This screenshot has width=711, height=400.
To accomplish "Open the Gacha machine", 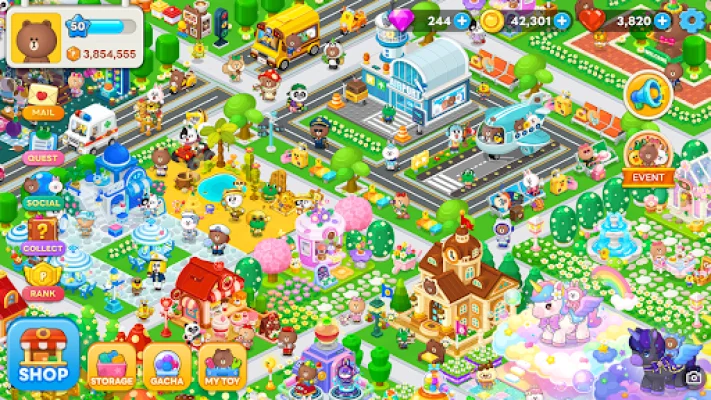I will (x=167, y=366).
